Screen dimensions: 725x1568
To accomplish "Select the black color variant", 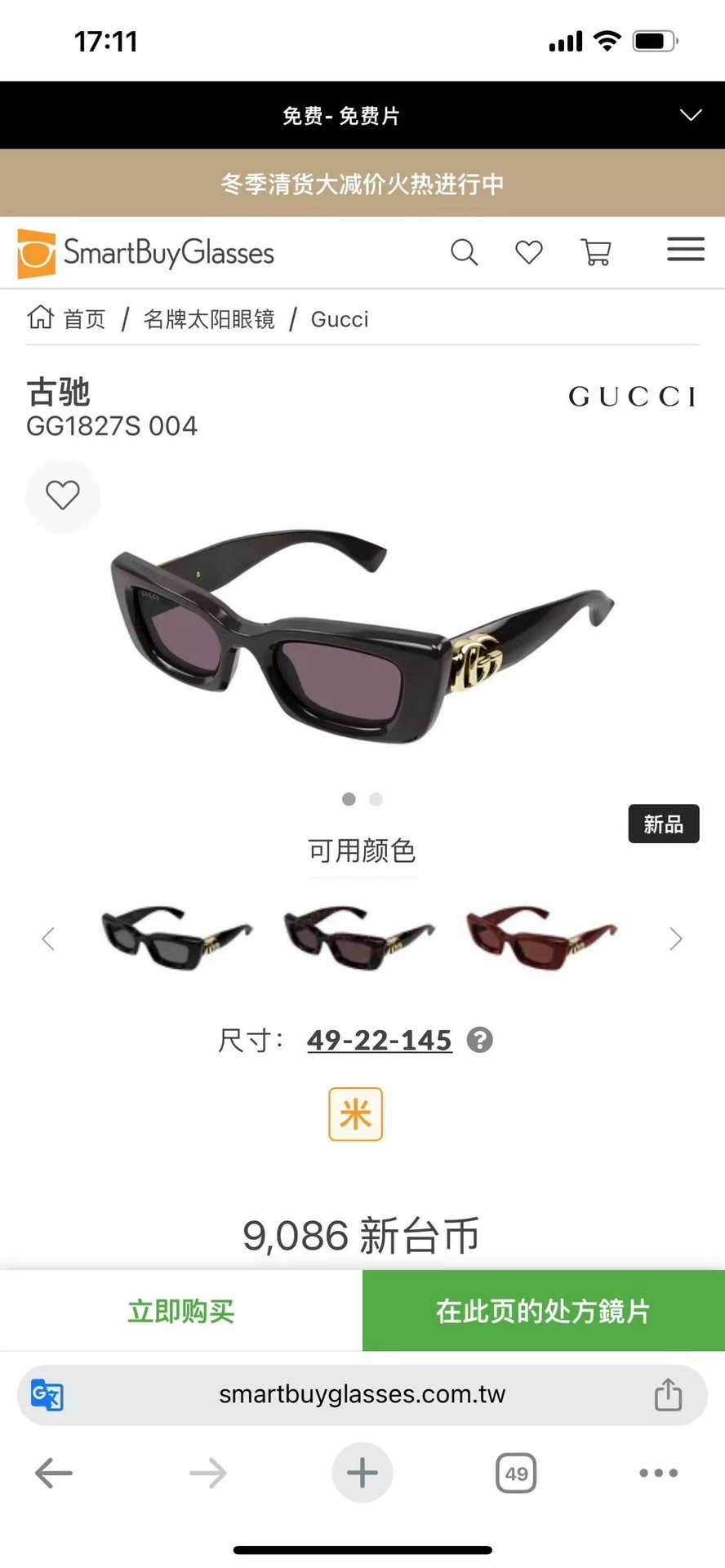I will pyautogui.click(x=176, y=937).
